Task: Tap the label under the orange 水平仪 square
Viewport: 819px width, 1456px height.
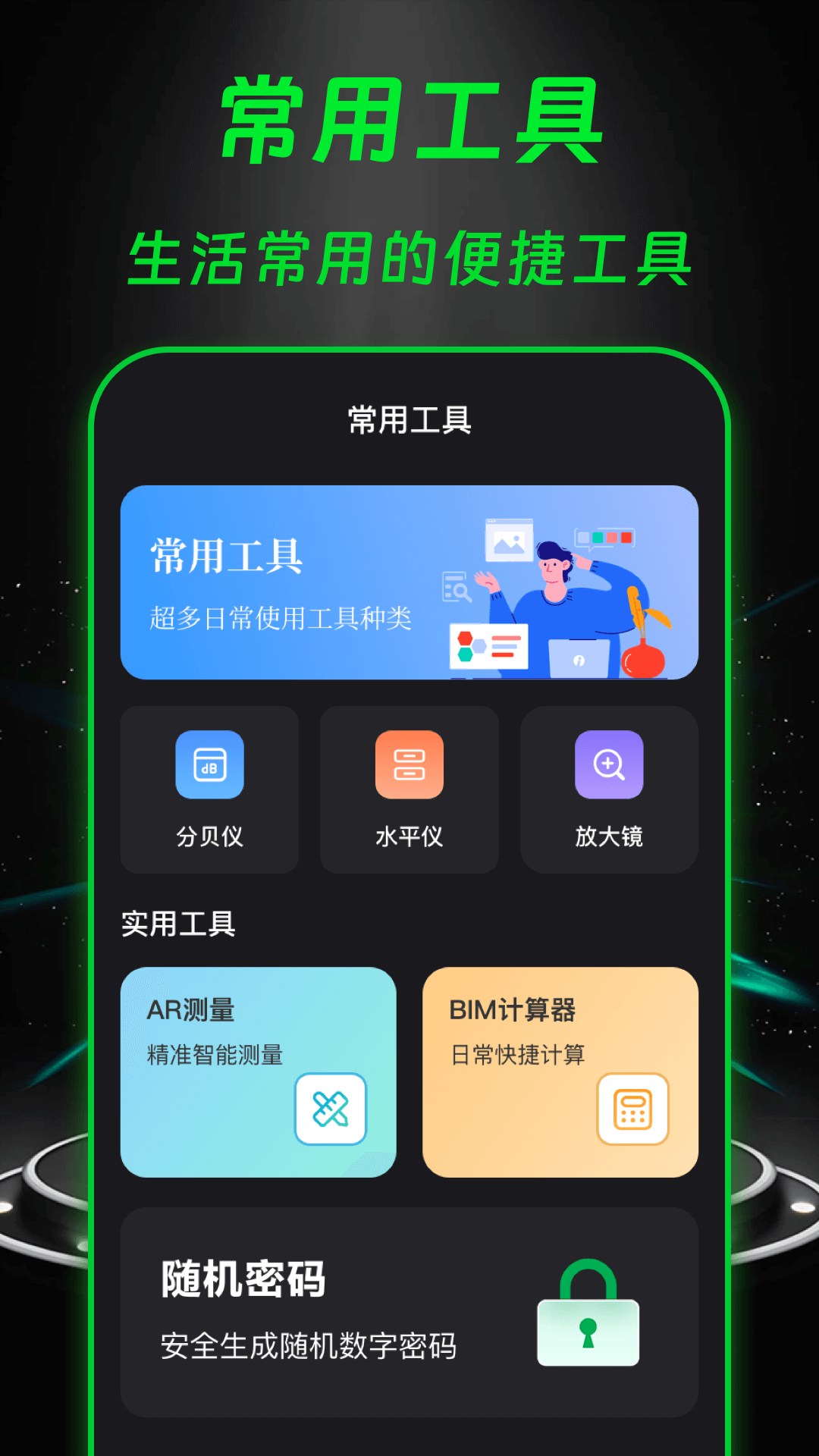Action: pyautogui.click(x=409, y=838)
